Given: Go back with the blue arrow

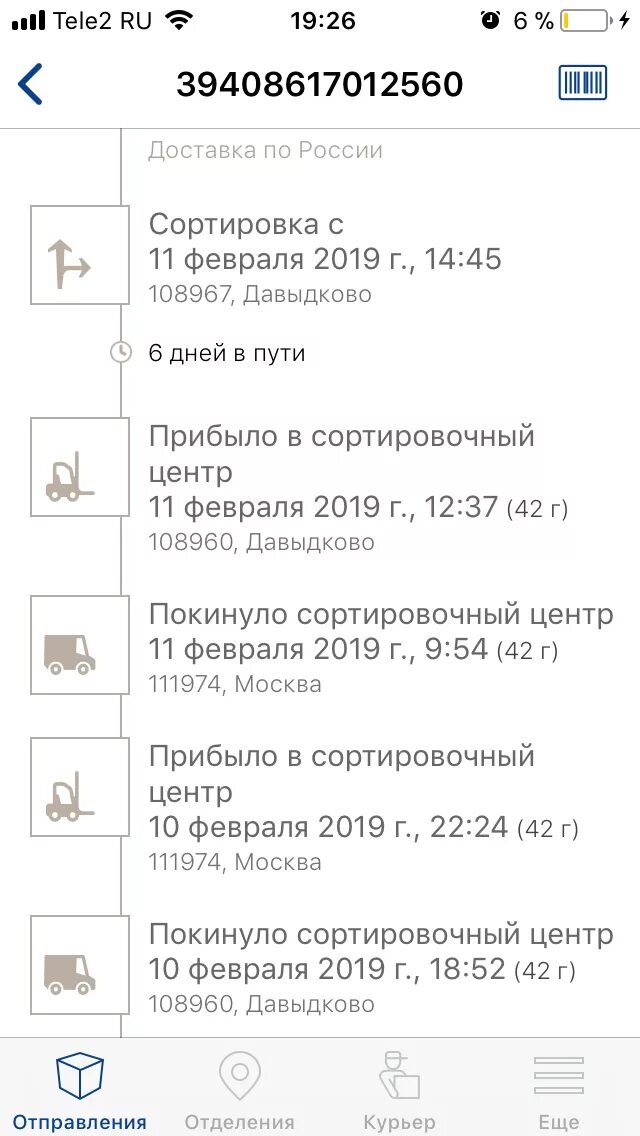Looking at the screenshot, I should tap(30, 84).
